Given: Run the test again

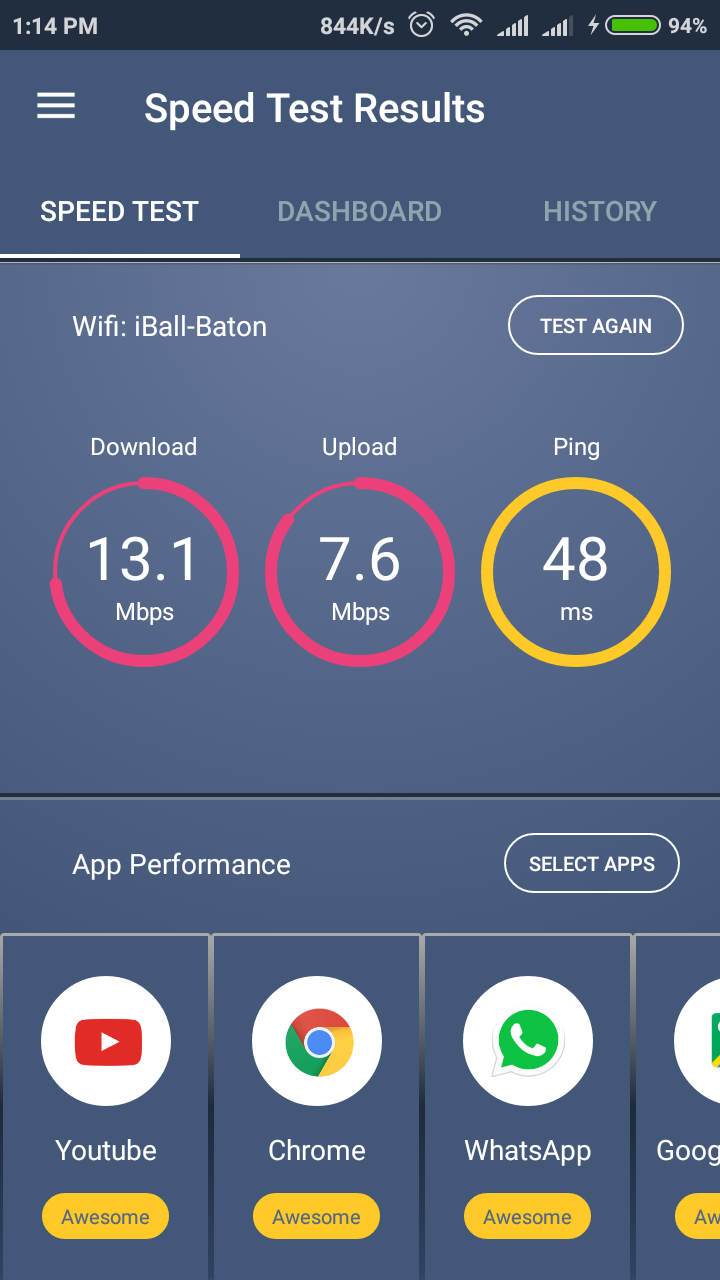Looking at the screenshot, I should 596,325.
